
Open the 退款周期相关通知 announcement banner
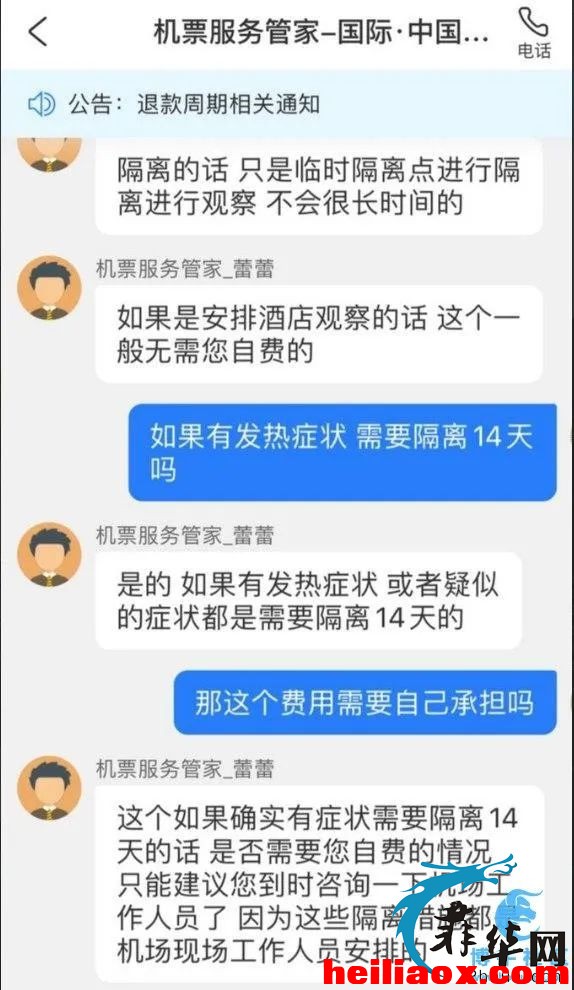click(287, 104)
